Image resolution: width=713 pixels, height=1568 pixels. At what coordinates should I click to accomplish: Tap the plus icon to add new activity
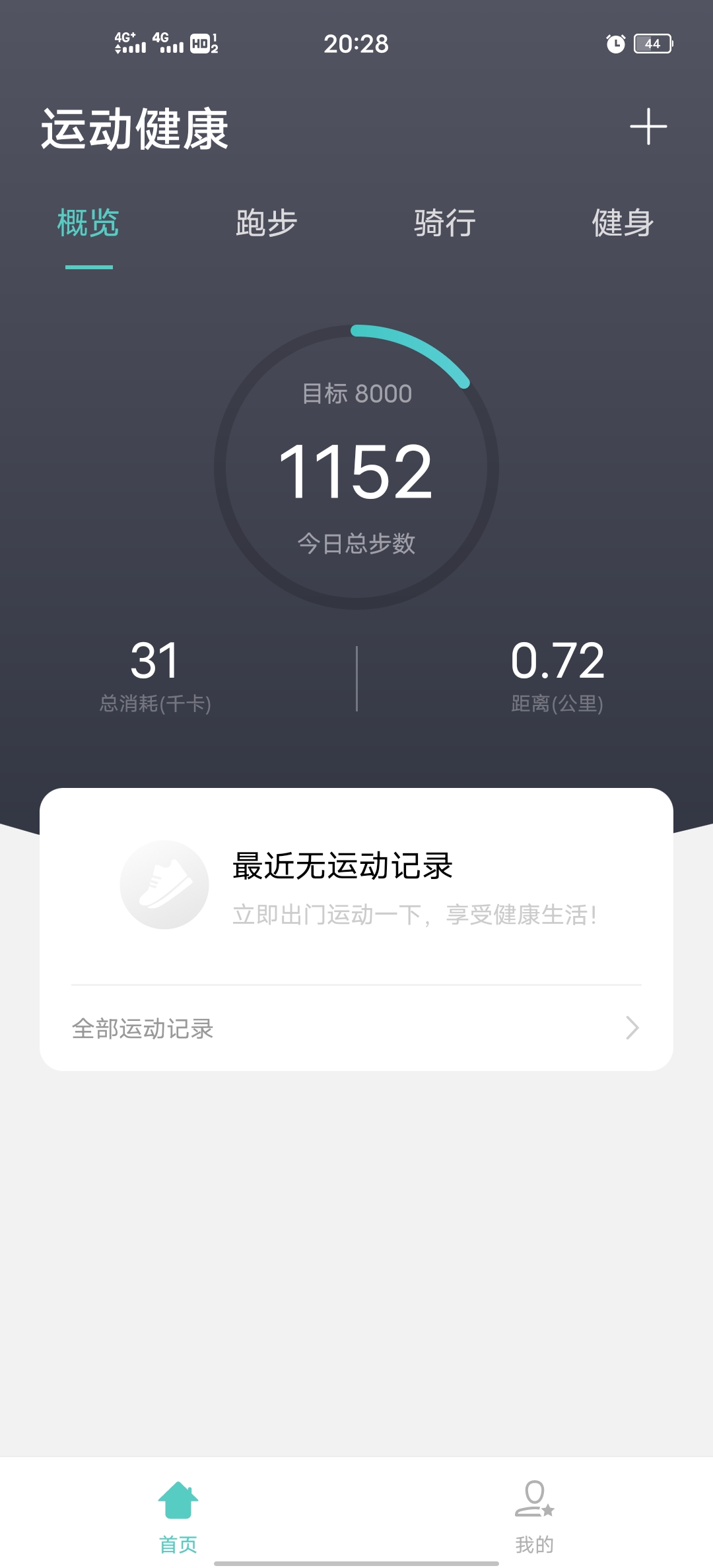[648, 126]
